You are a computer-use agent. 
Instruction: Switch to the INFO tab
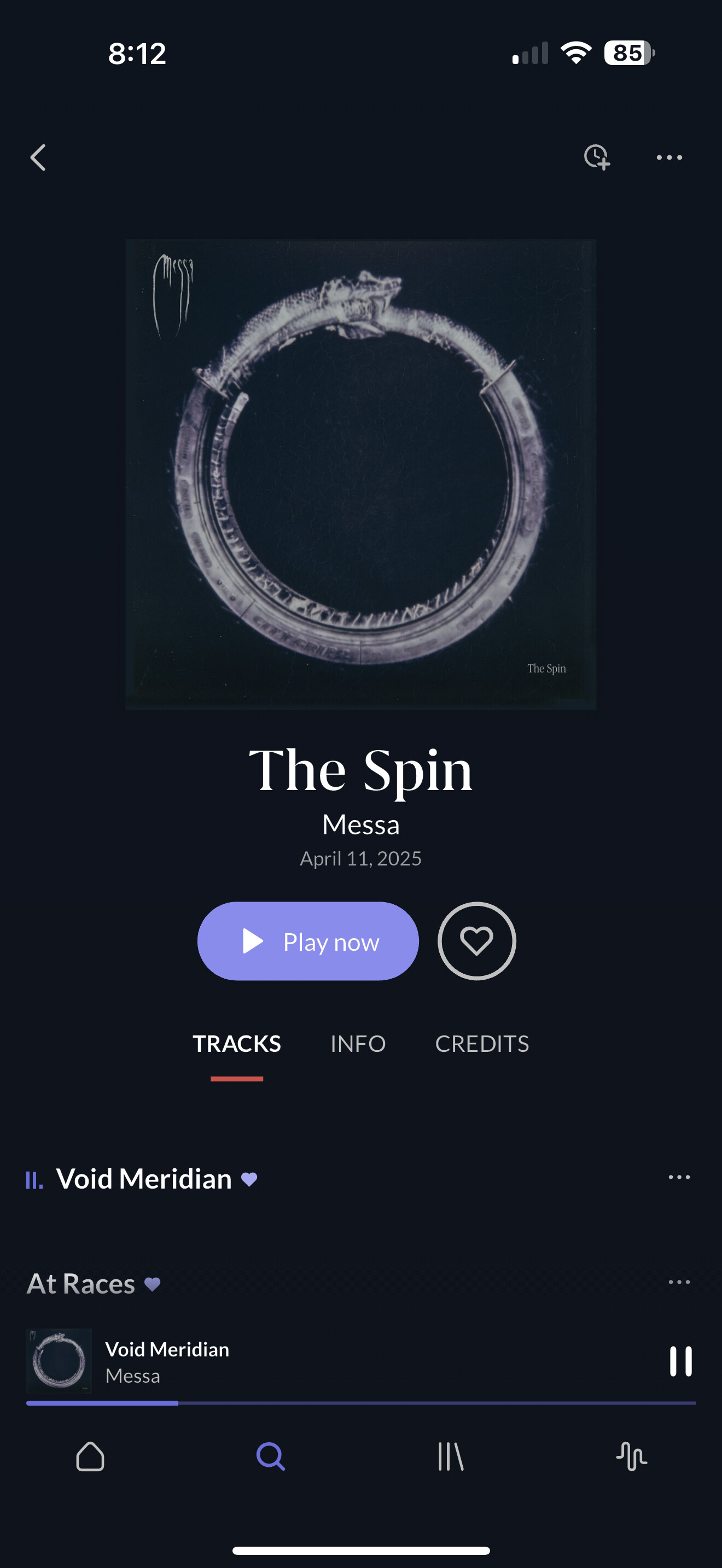pyautogui.click(x=358, y=1043)
